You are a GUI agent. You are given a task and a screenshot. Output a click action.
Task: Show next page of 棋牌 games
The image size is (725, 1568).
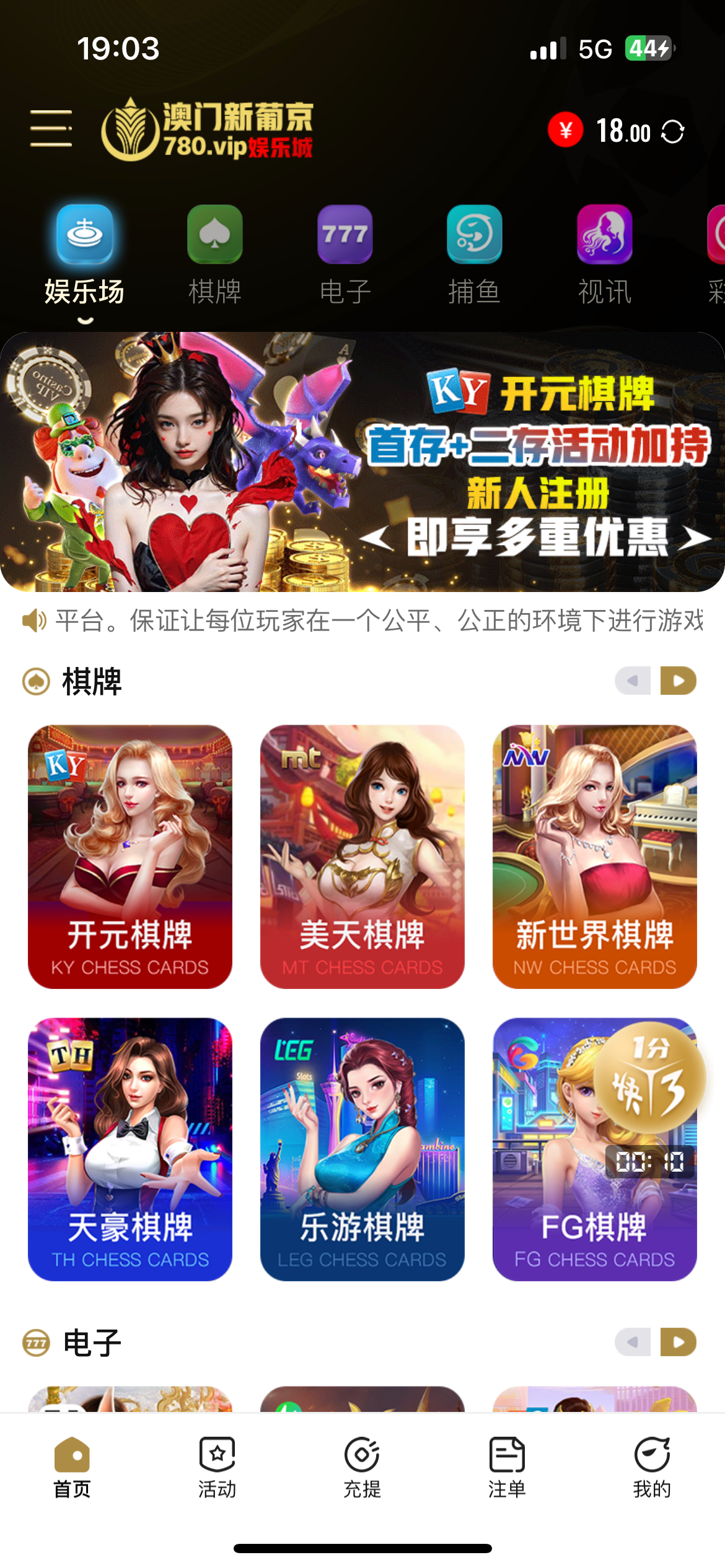click(x=678, y=681)
